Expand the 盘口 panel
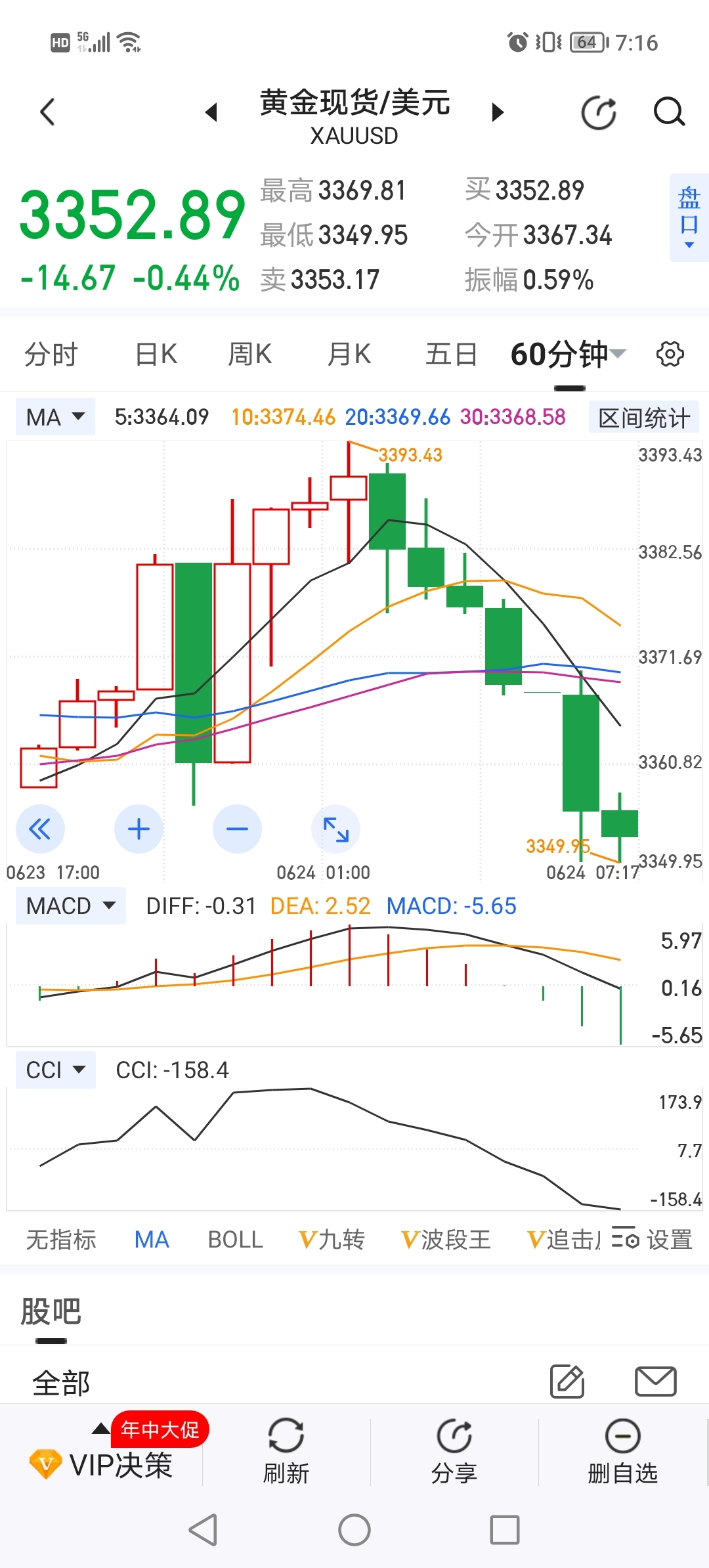The image size is (709, 1568). point(689,218)
